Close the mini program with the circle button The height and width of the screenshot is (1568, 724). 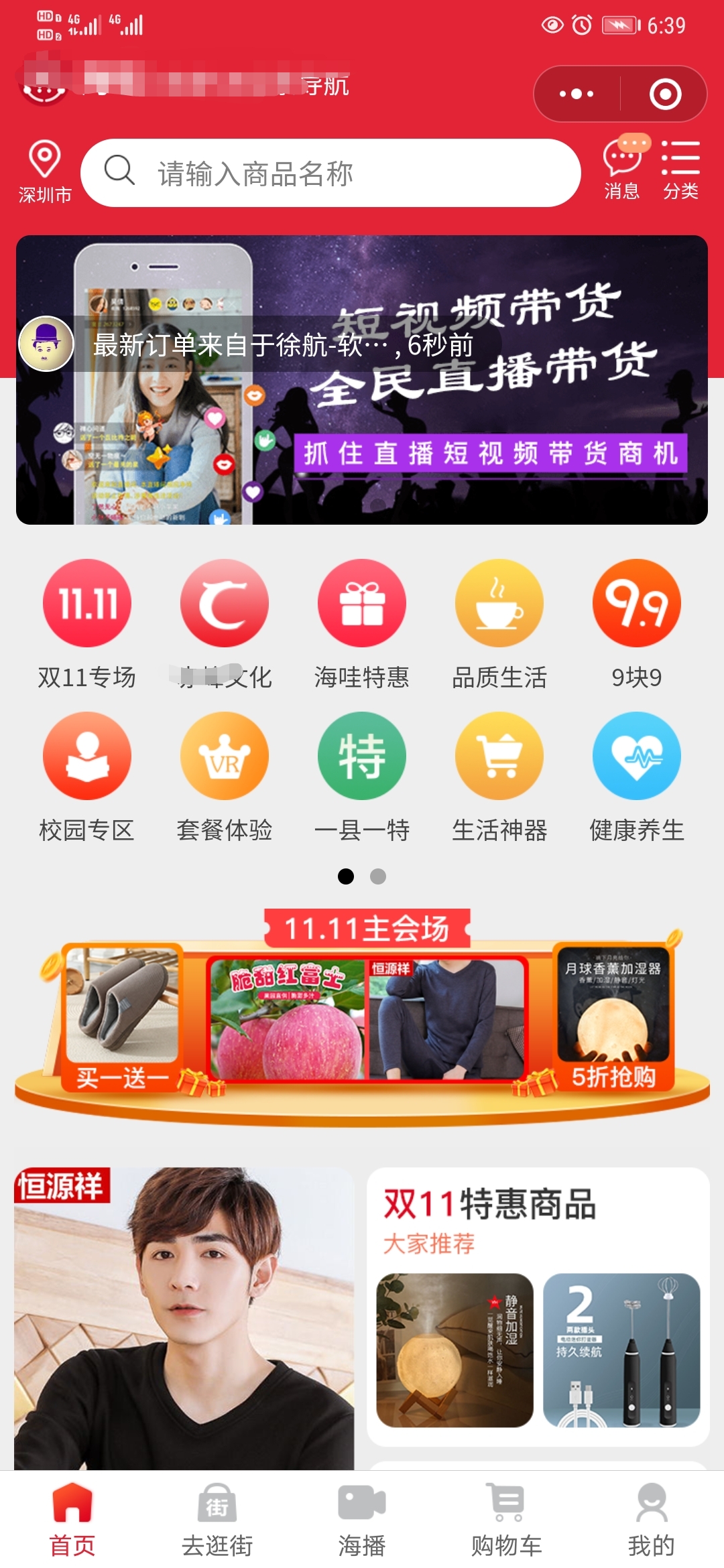pyautogui.click(x=665, y=94)
